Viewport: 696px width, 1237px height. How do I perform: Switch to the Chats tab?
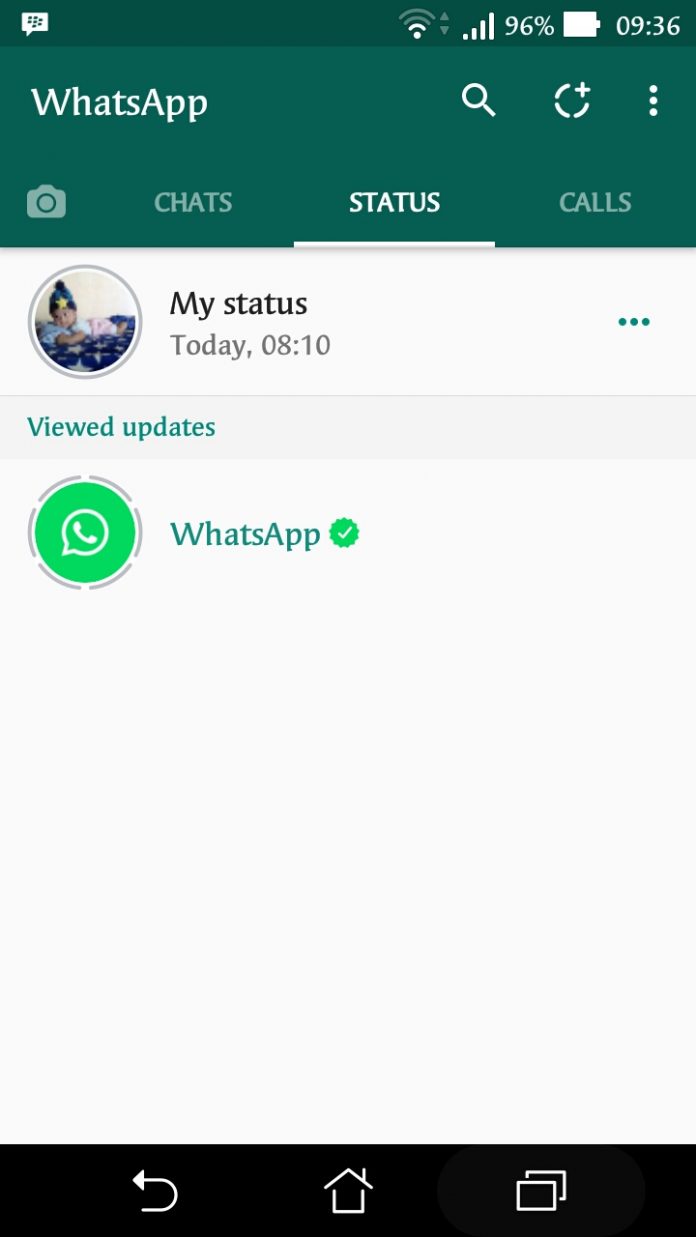click(x=193, y=203)
